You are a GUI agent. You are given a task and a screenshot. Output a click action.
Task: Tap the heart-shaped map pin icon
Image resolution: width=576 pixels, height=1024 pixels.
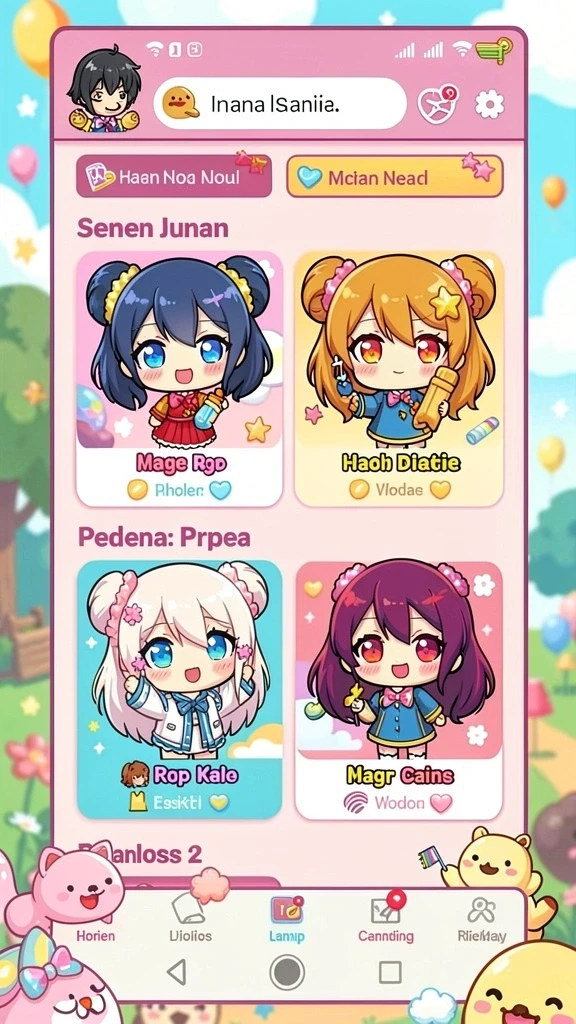(x=438, y=104)
